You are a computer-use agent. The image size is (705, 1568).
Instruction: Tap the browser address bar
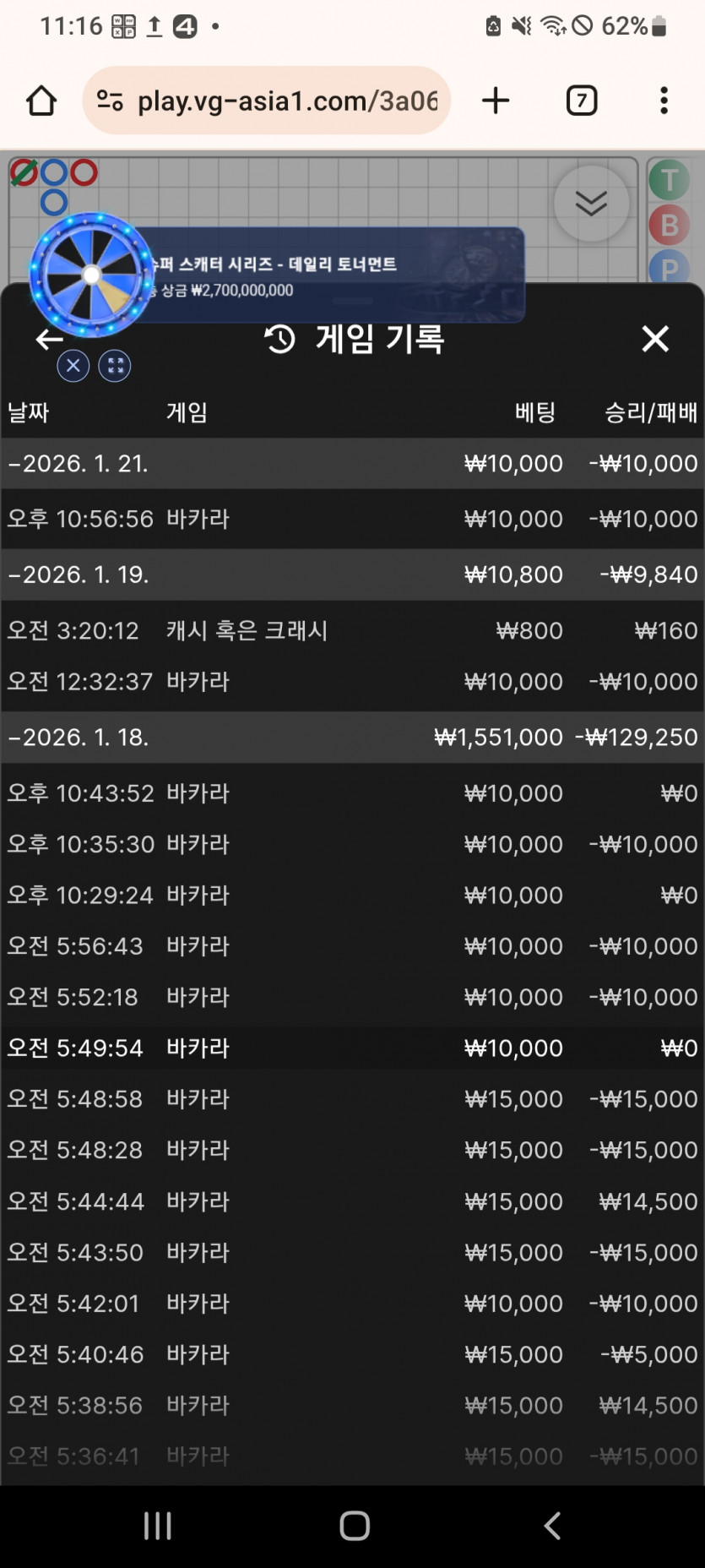(267, 101)
